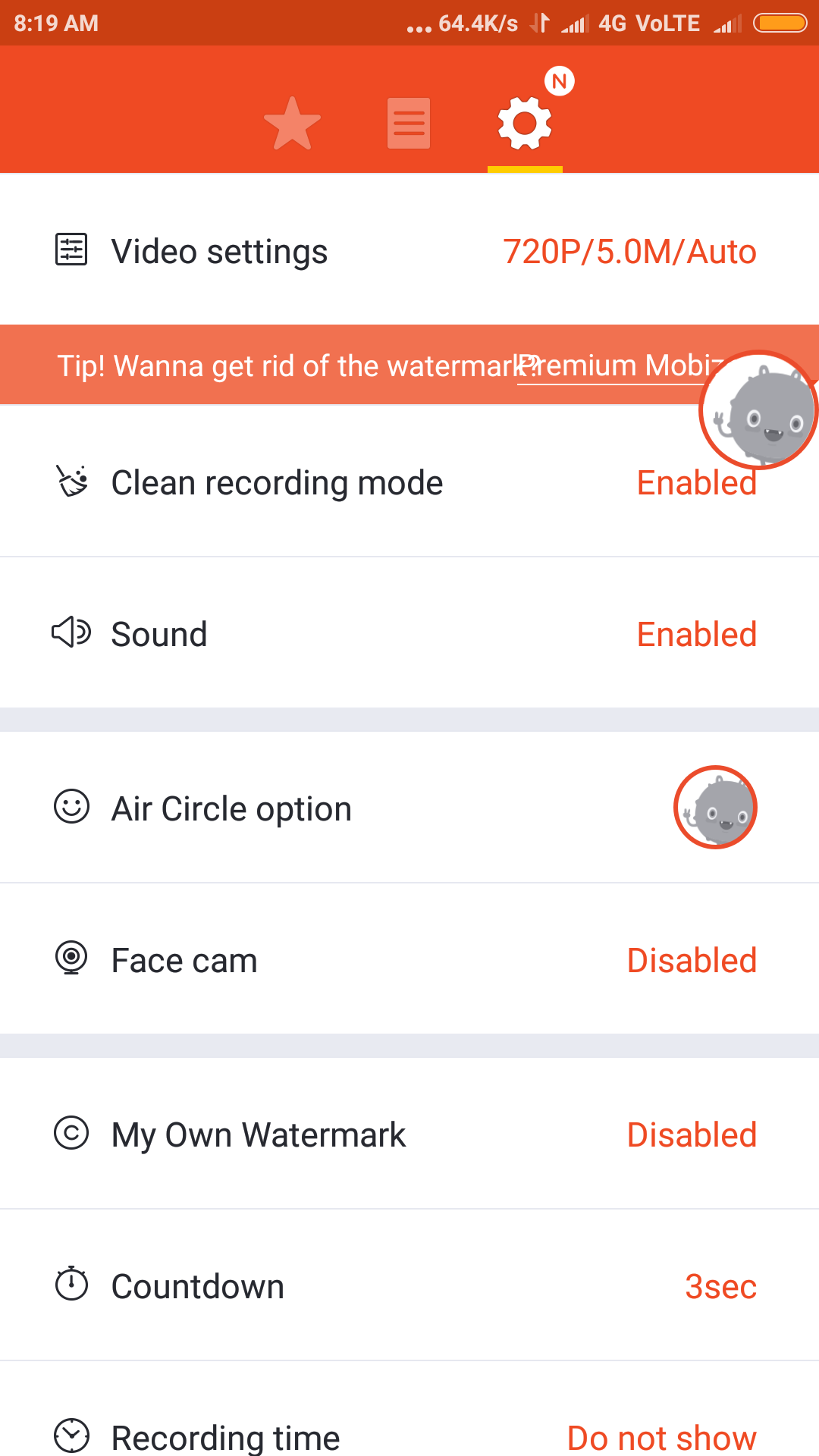Open Face cam setting
Viewport: 819px width, 1456px height.
409,961
